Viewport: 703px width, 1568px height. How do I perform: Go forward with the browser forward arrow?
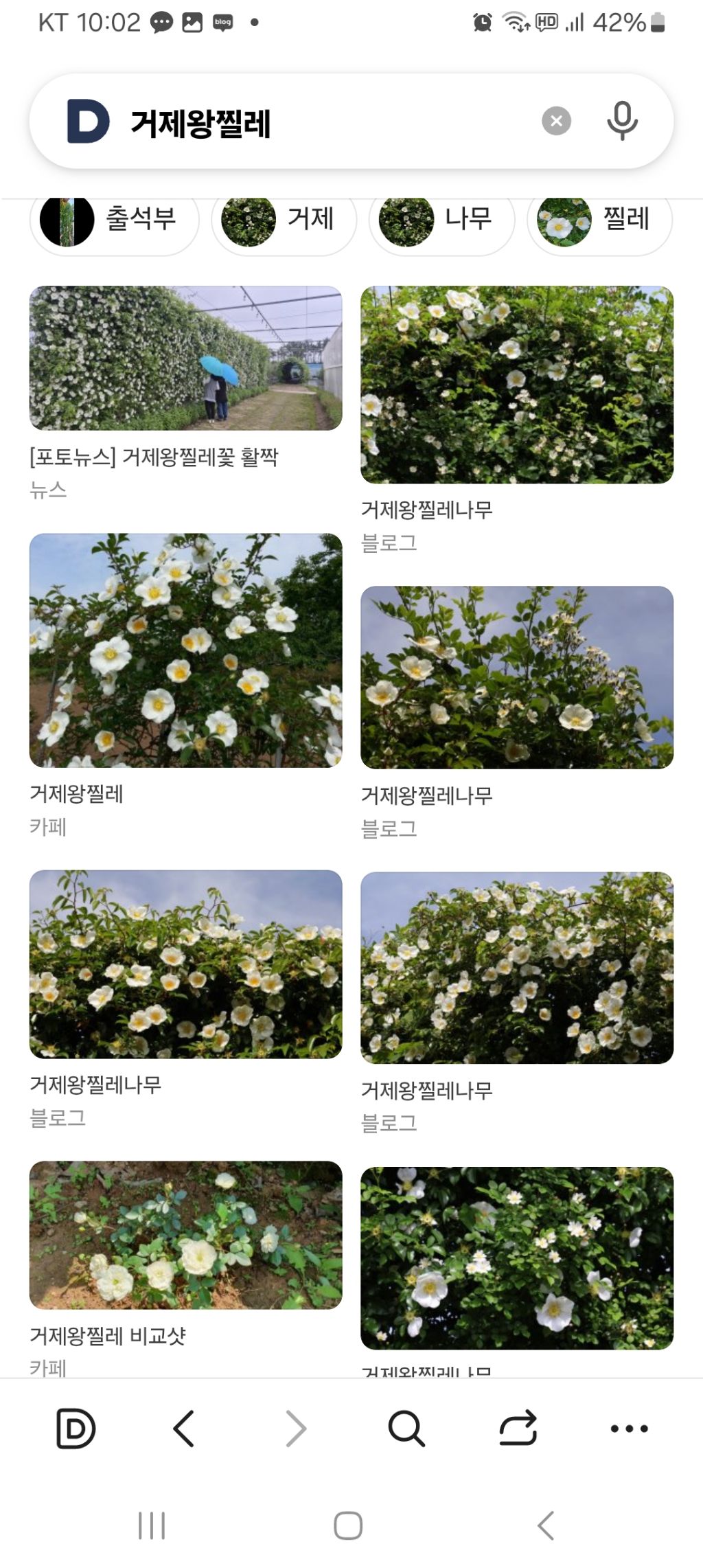point(296,1429)
